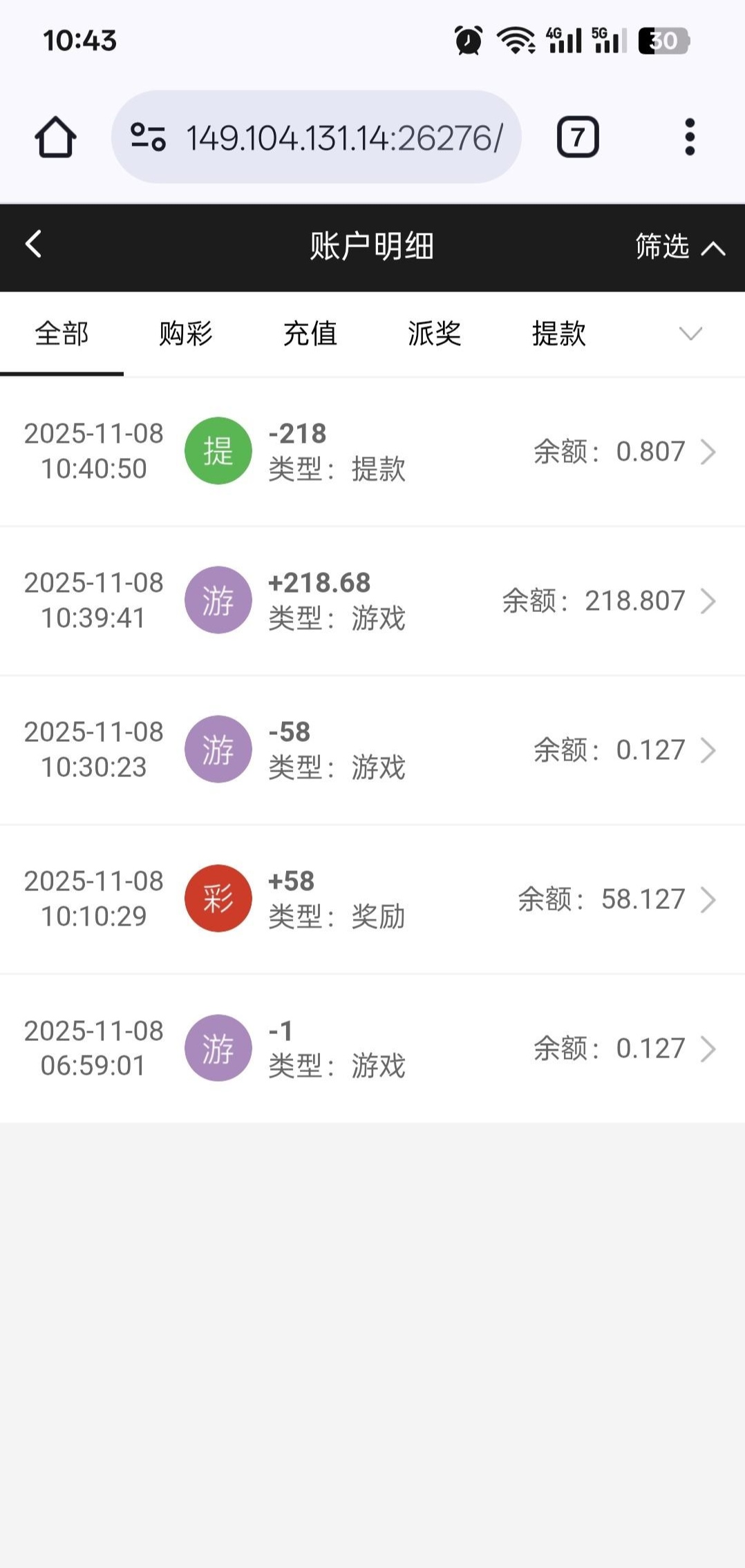Open the -58 游戏 transaction

point(372,750)
